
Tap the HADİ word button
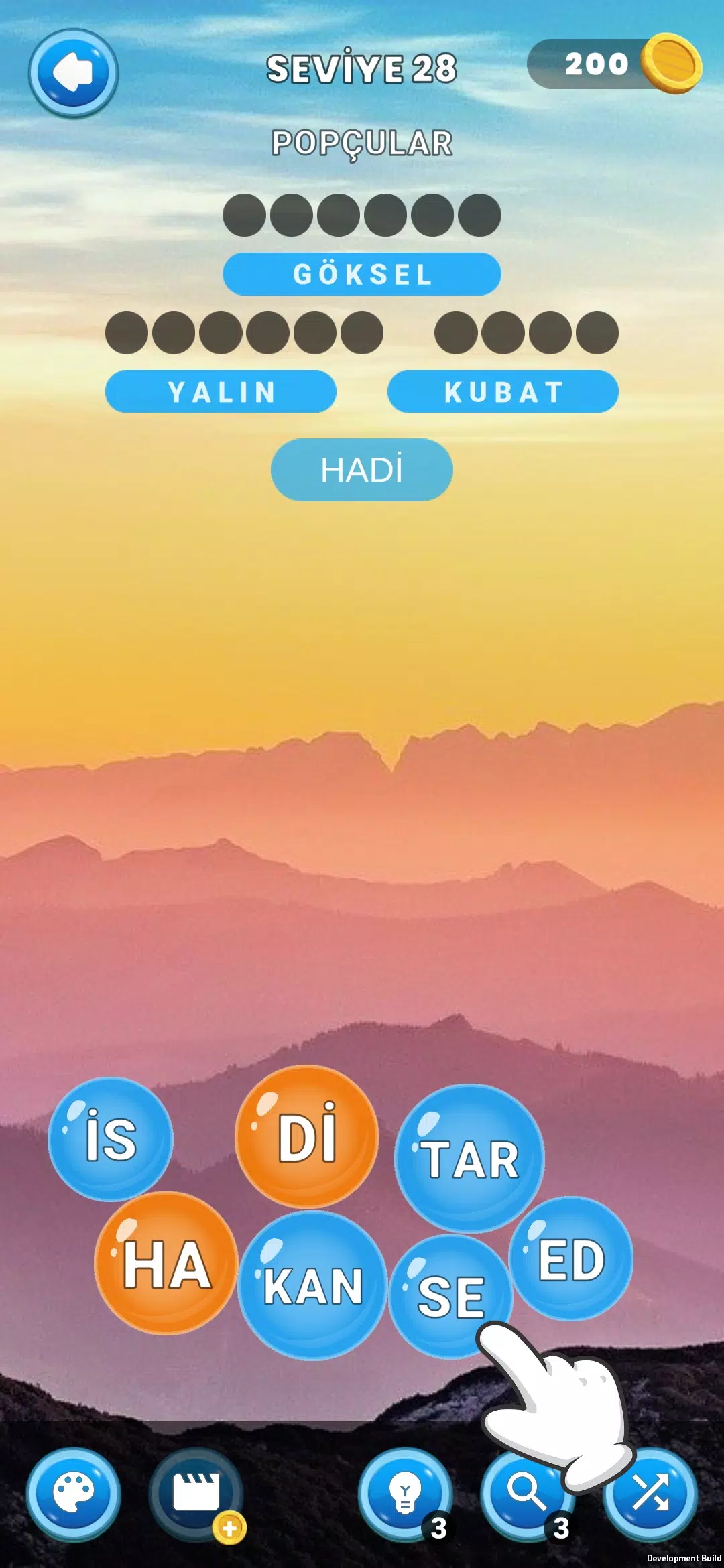pyautogui.click(x=361, y=470)
